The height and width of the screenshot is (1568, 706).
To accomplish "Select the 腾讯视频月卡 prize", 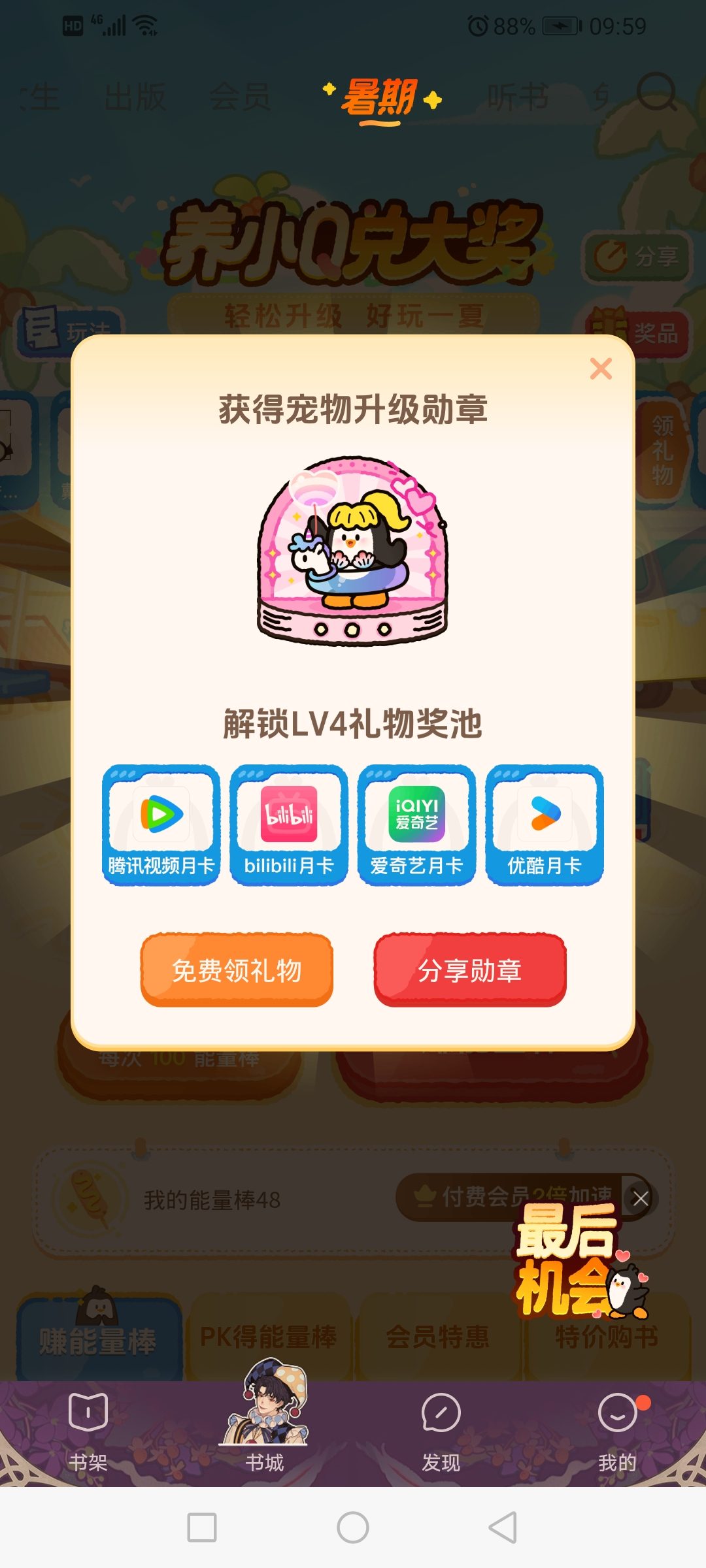I will [x=161, y=825].
